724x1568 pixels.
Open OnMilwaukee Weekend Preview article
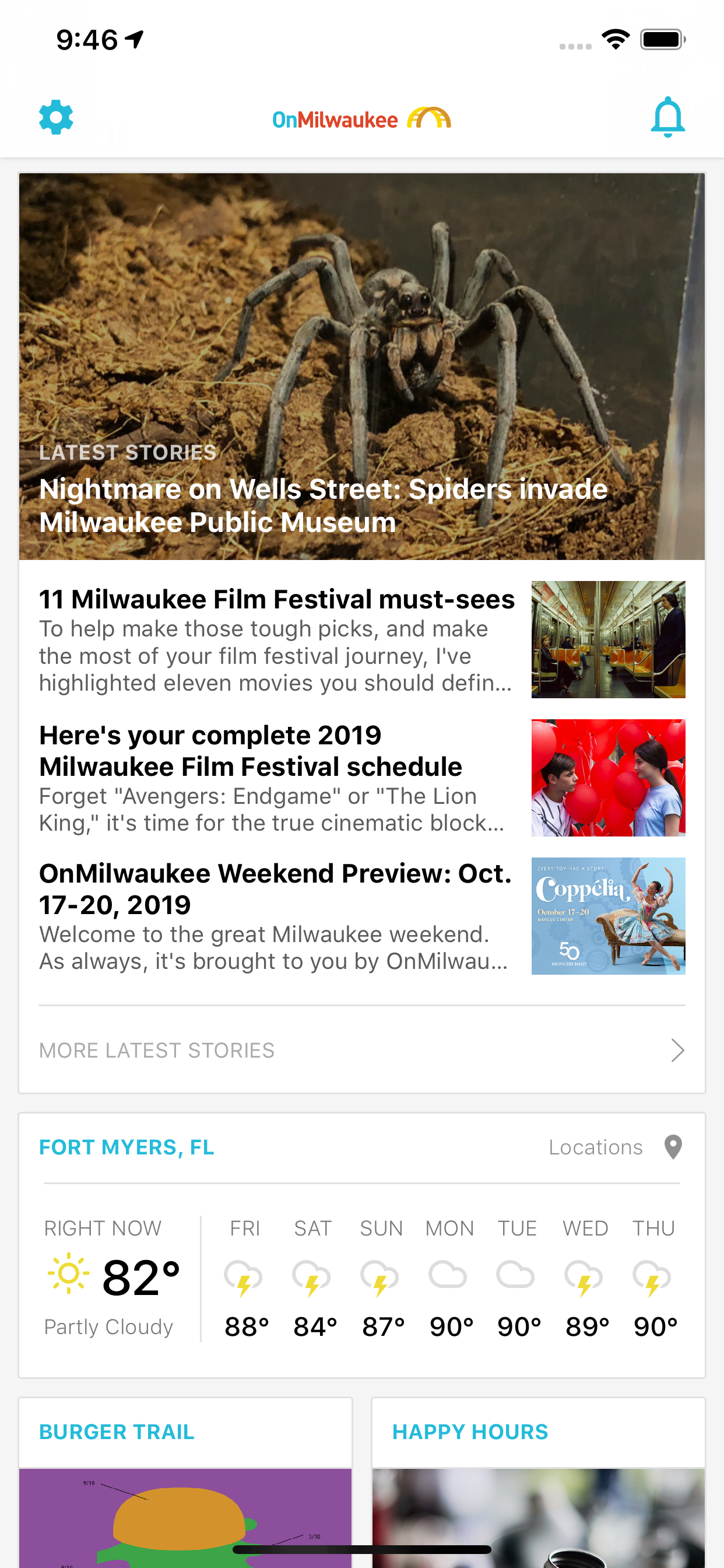tap(362, 916)
